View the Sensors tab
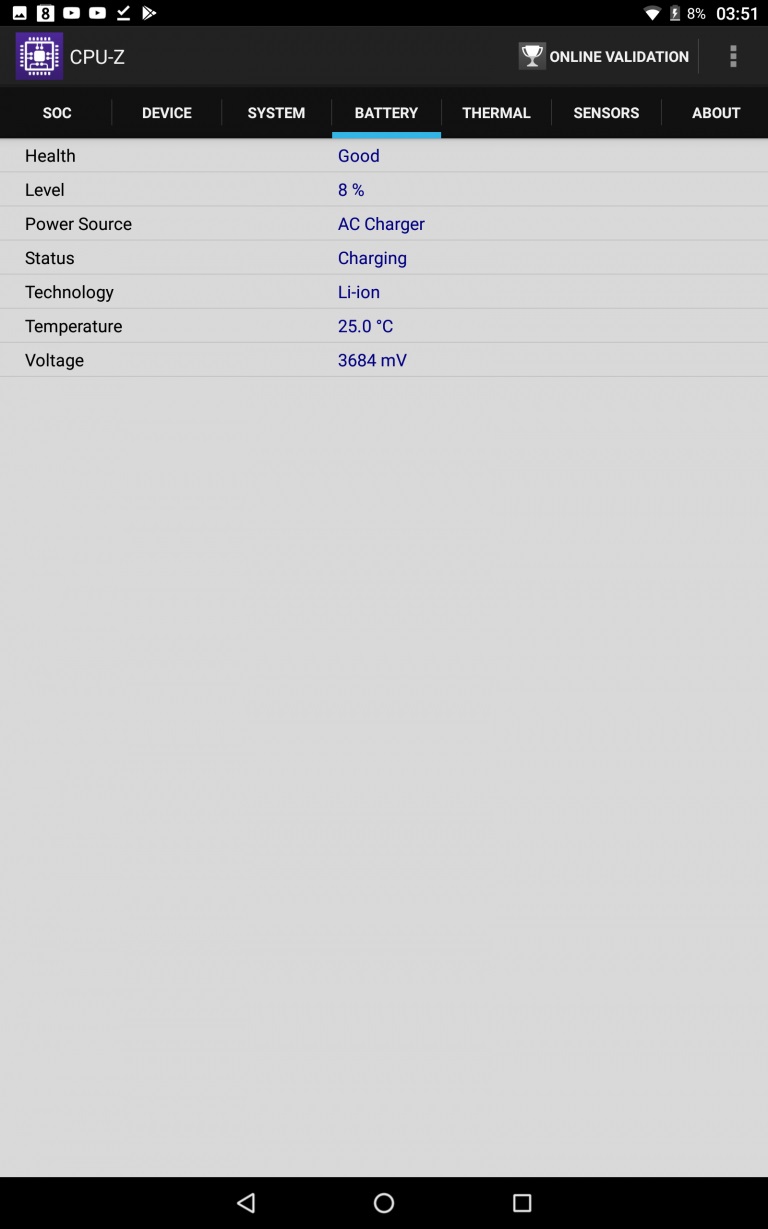The height and width of the screenshot is (1229, 768). pyautogui.click(x=606, y=113)
